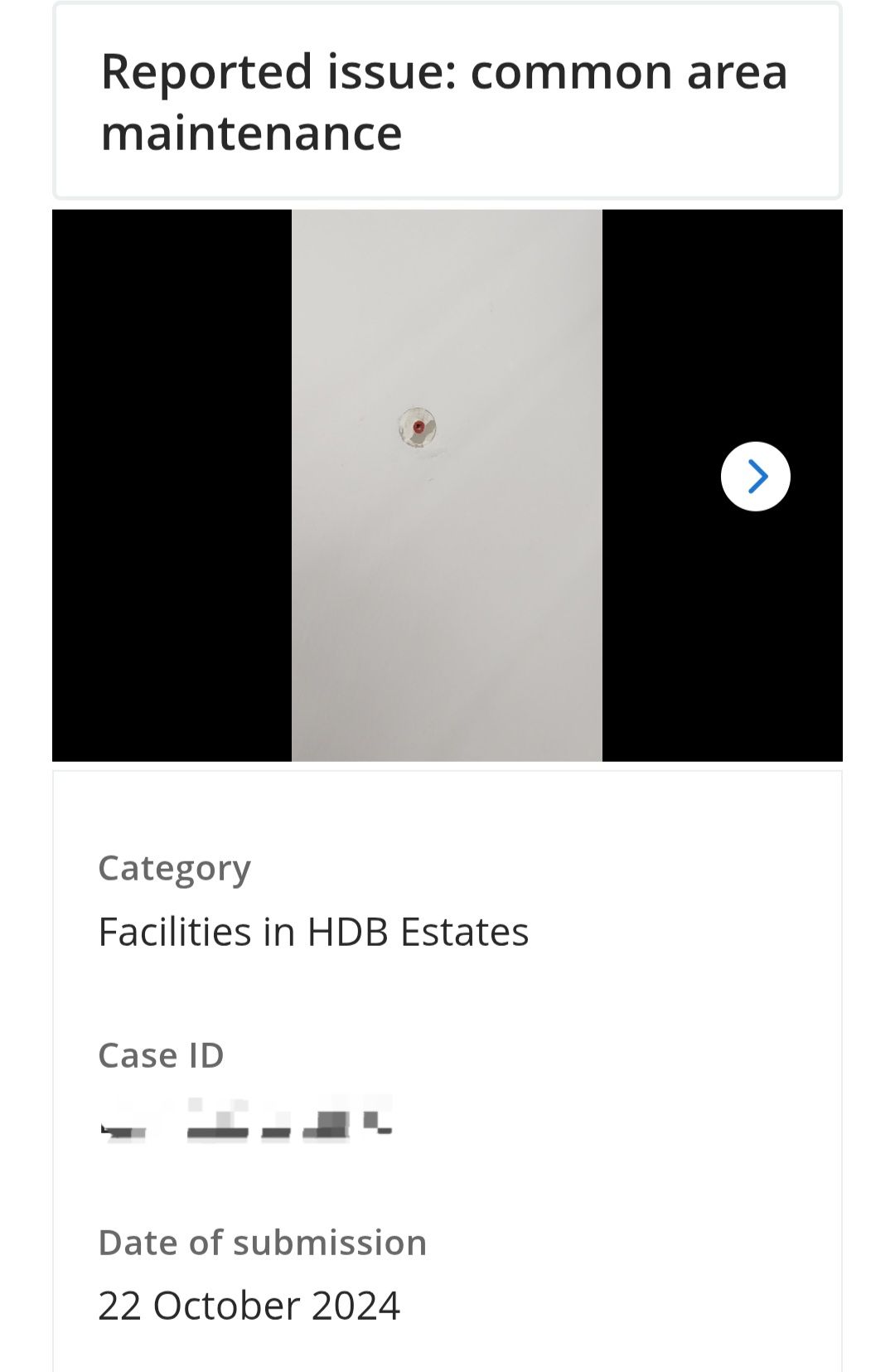Click the gap between title card and photo
895x1372 pixels.
click(x=447, y=203)
